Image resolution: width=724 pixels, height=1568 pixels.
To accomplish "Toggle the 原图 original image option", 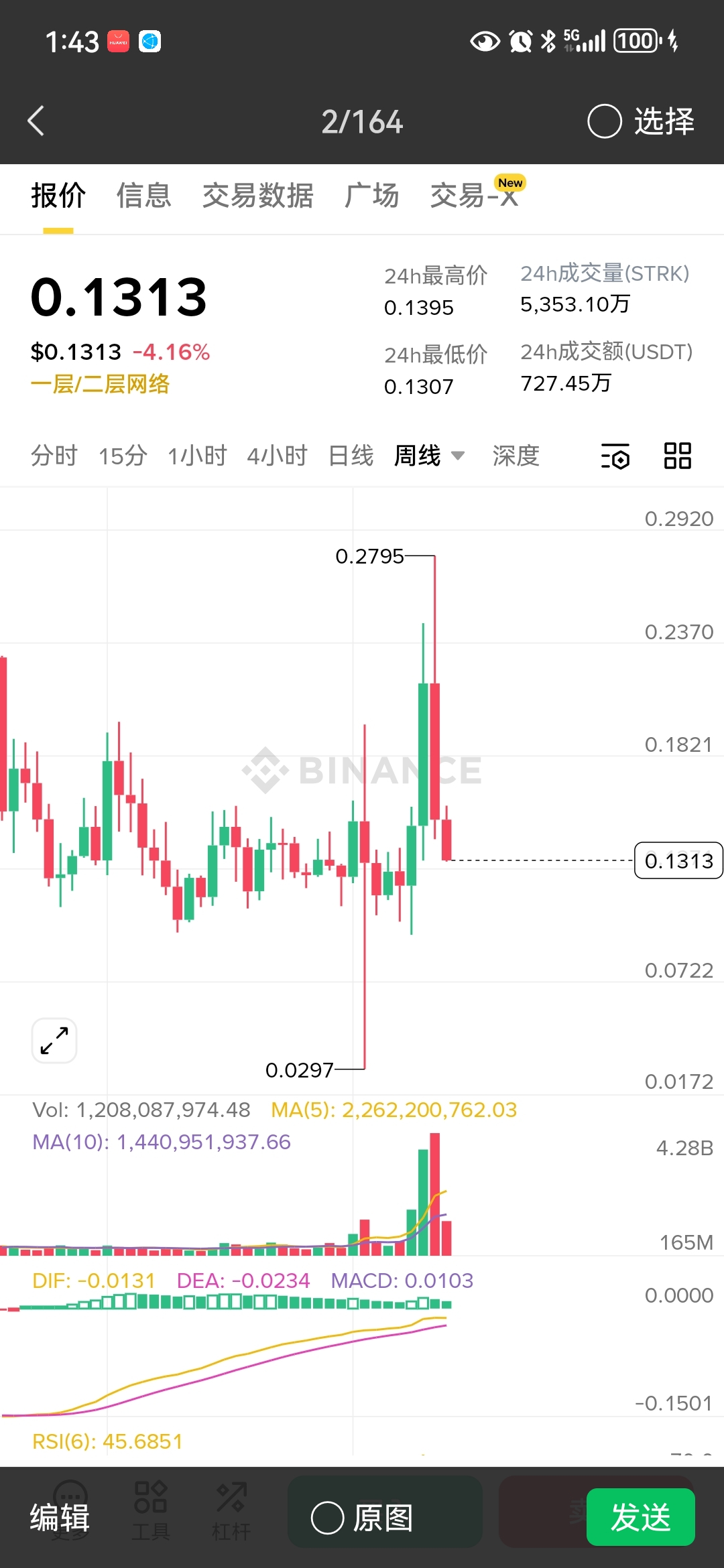I will pos(328,1518).
